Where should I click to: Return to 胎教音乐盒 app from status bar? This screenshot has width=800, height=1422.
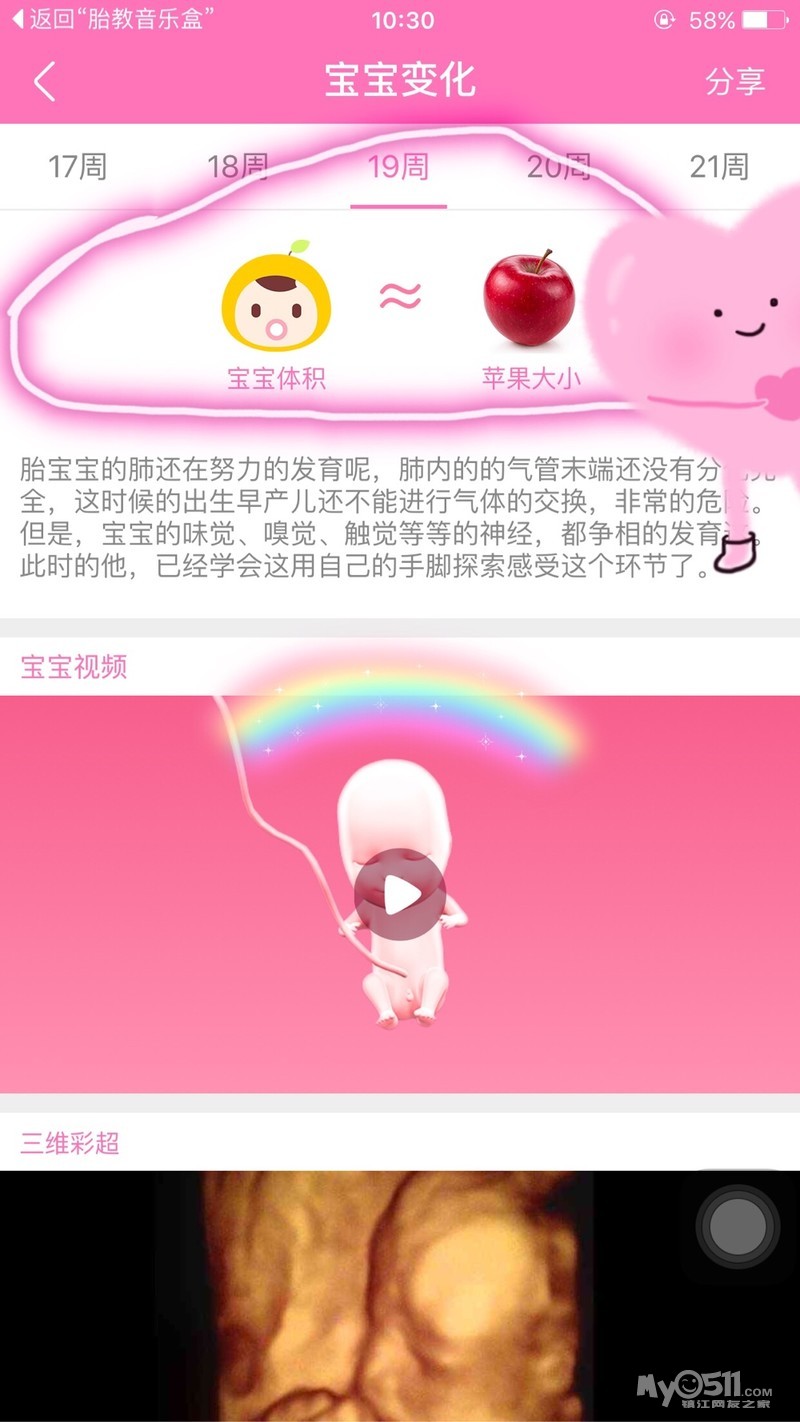pos(113,20)
